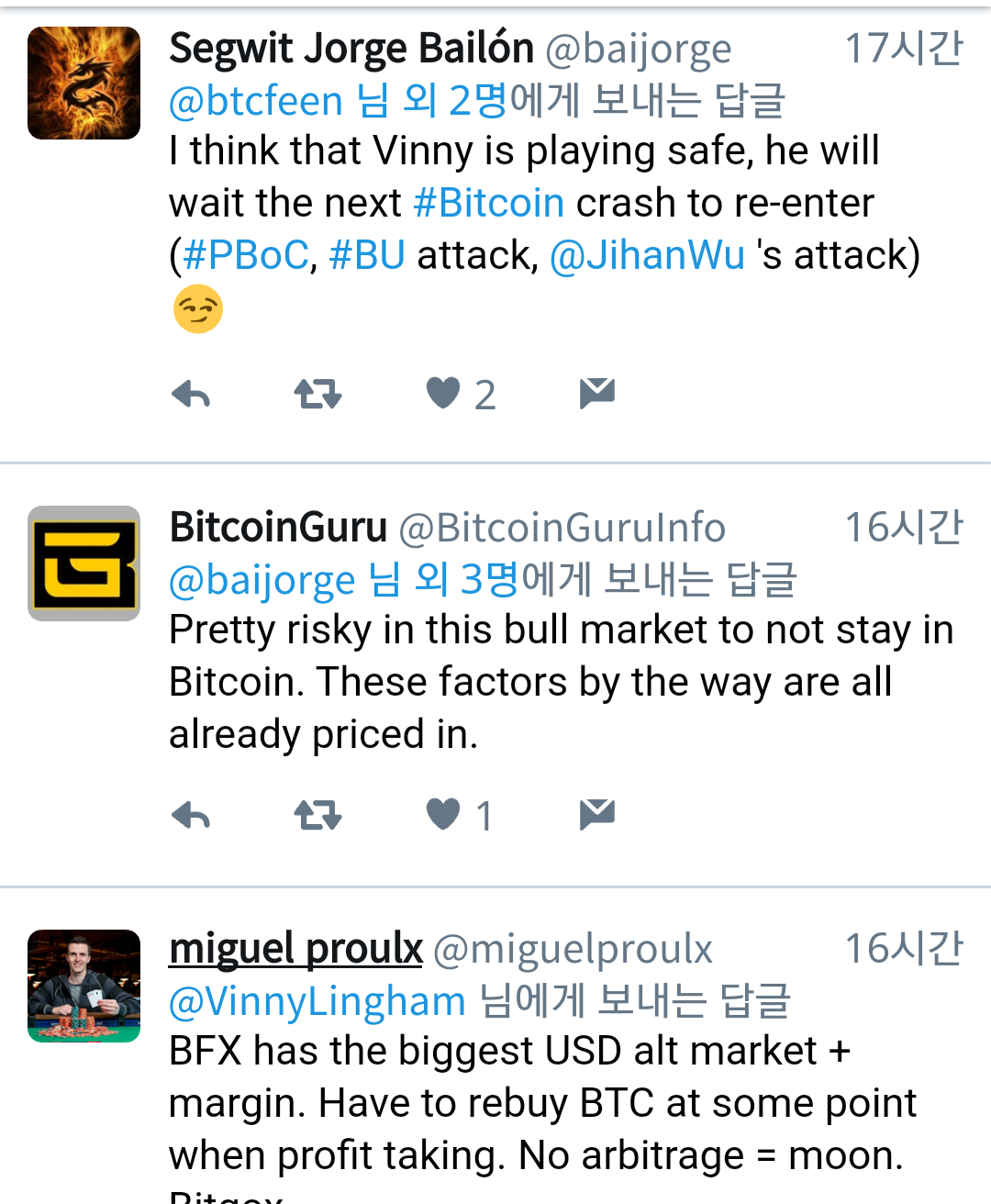Tap the miguel proulx name link
This screenshot has height=1204, width=991.
point(295,949)
